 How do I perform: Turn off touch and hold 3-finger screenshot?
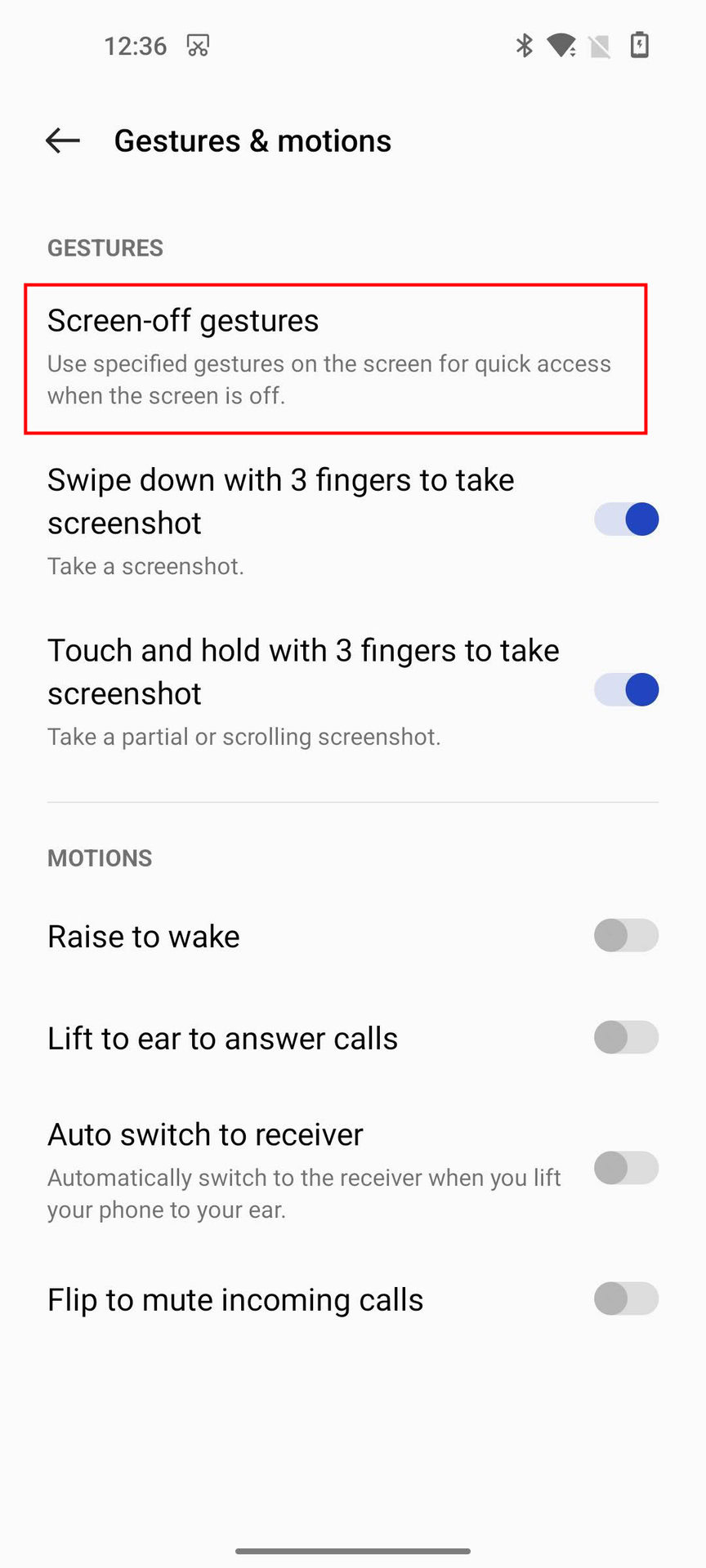[626, 690]
